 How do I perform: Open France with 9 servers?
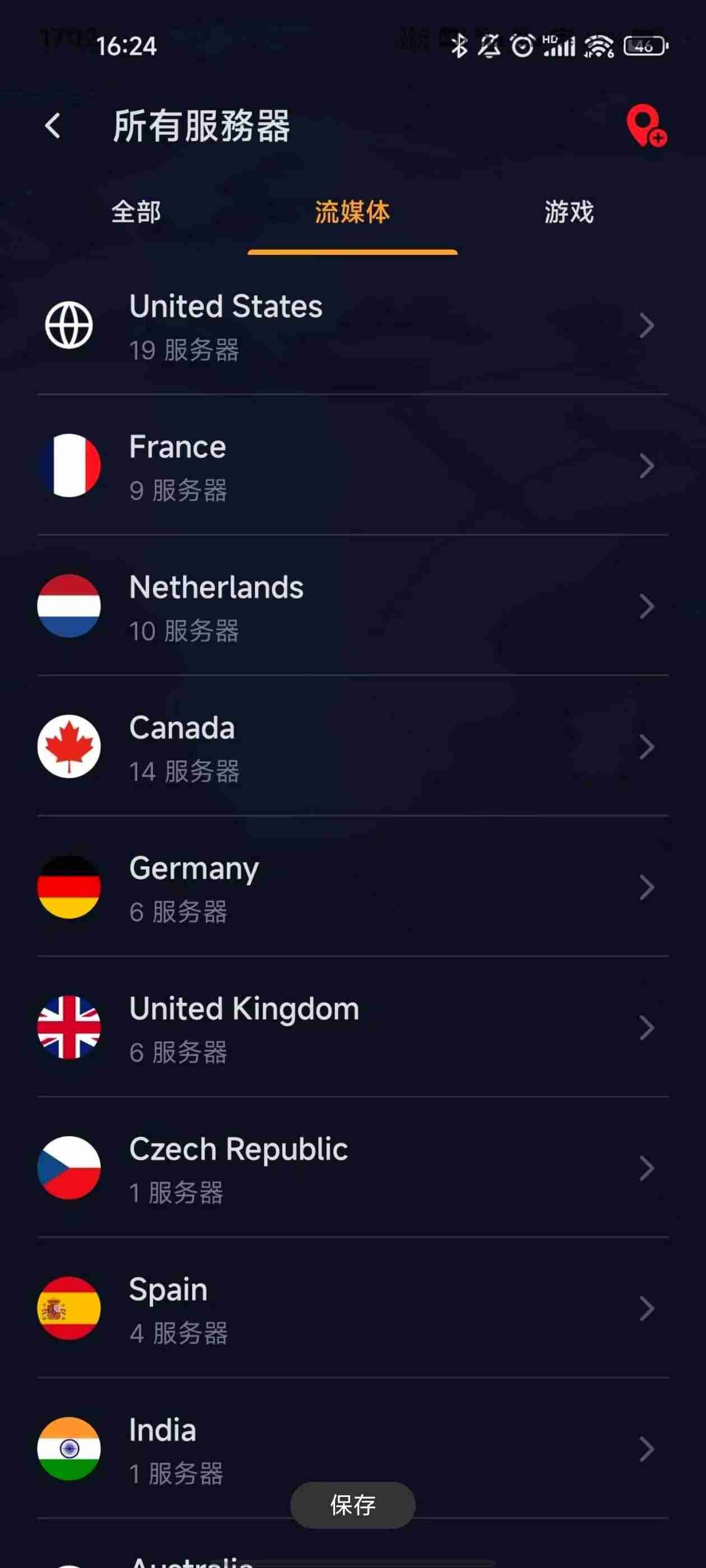[x=352, y=466]
